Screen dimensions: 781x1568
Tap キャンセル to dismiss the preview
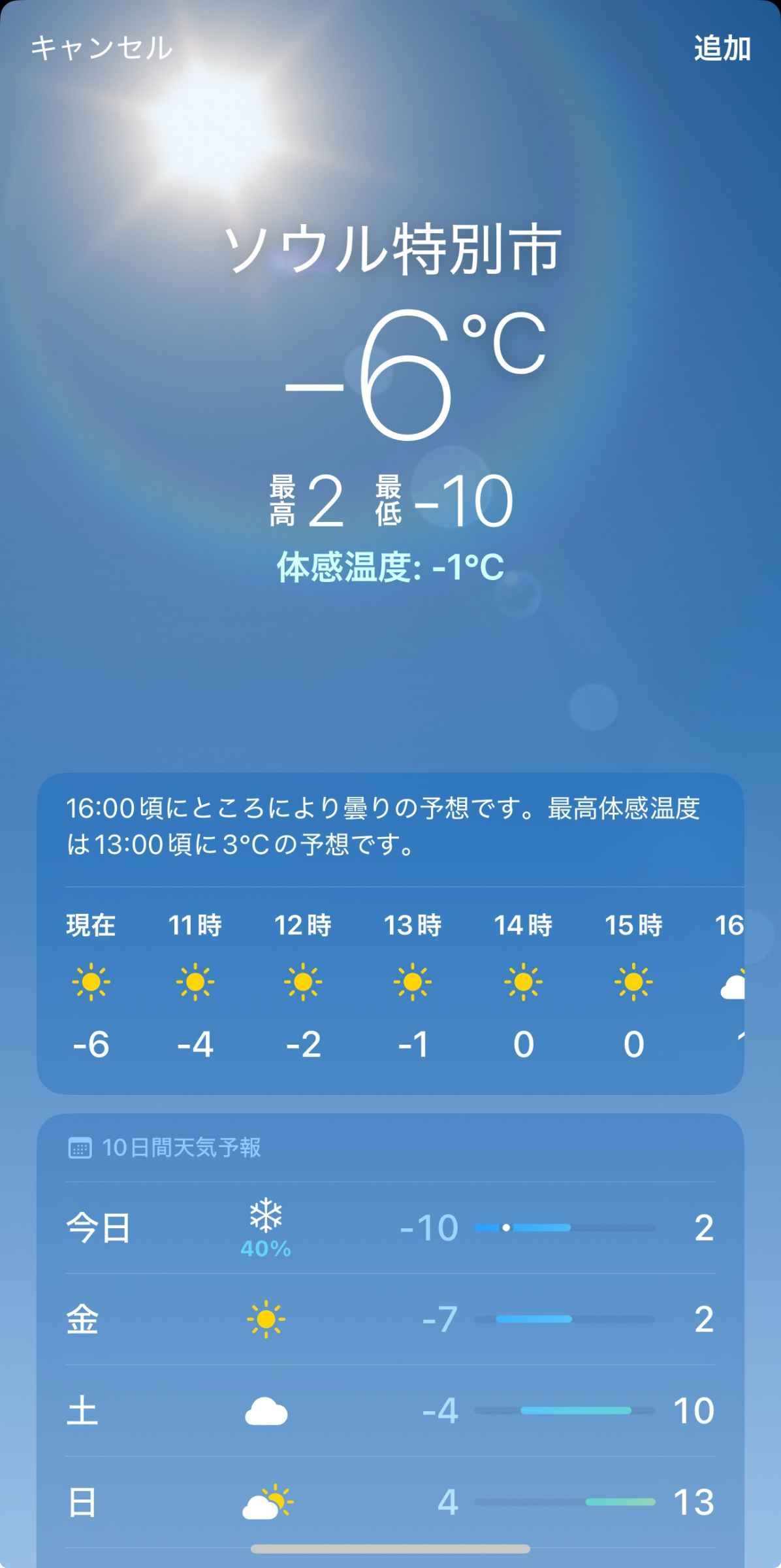coord(101,48)
